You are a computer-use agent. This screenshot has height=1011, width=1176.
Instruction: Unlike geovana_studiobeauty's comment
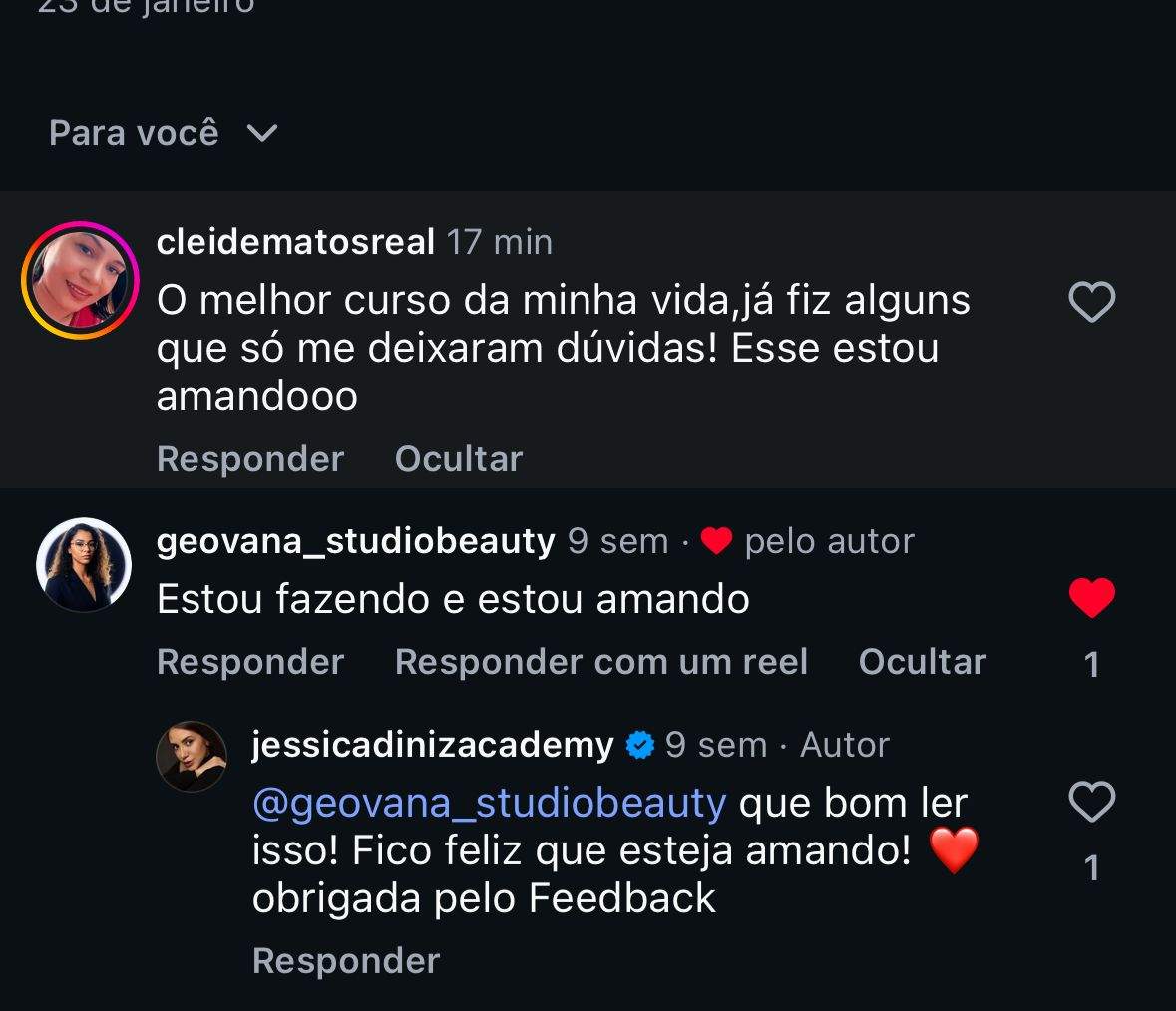pyautogui.click(x=1091, y=599)
